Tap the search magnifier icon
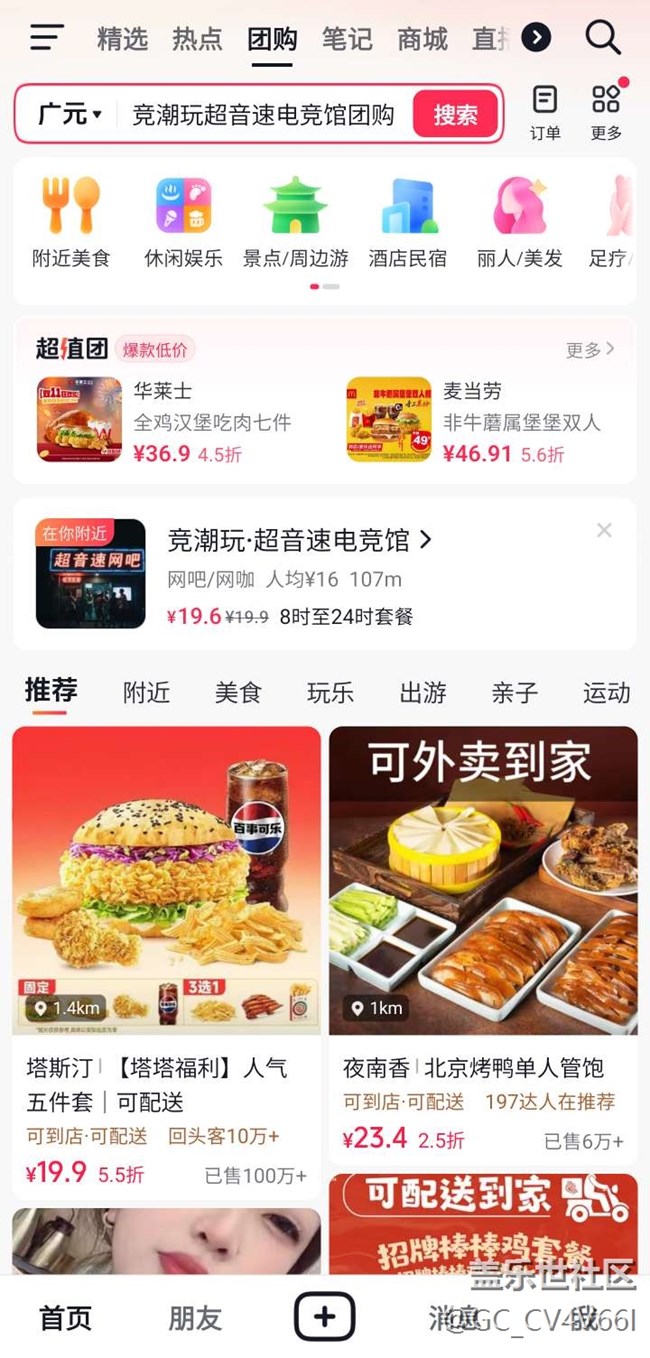 [x=603, y=38]
